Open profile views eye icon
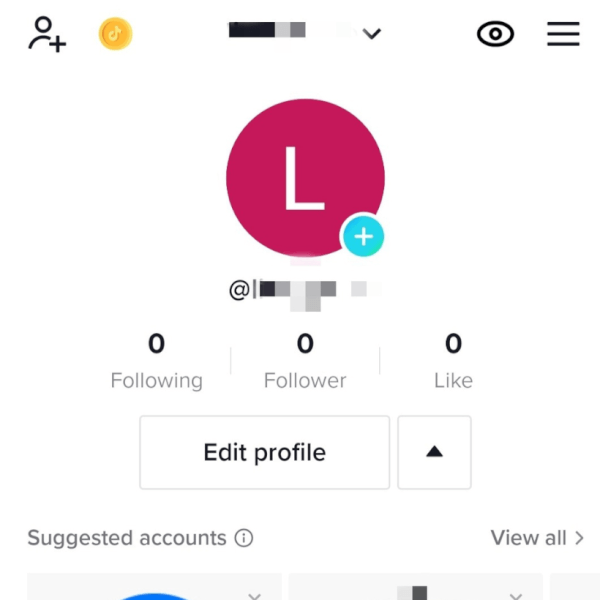Viewport: 600px width, 600px height. pos(495,34)
